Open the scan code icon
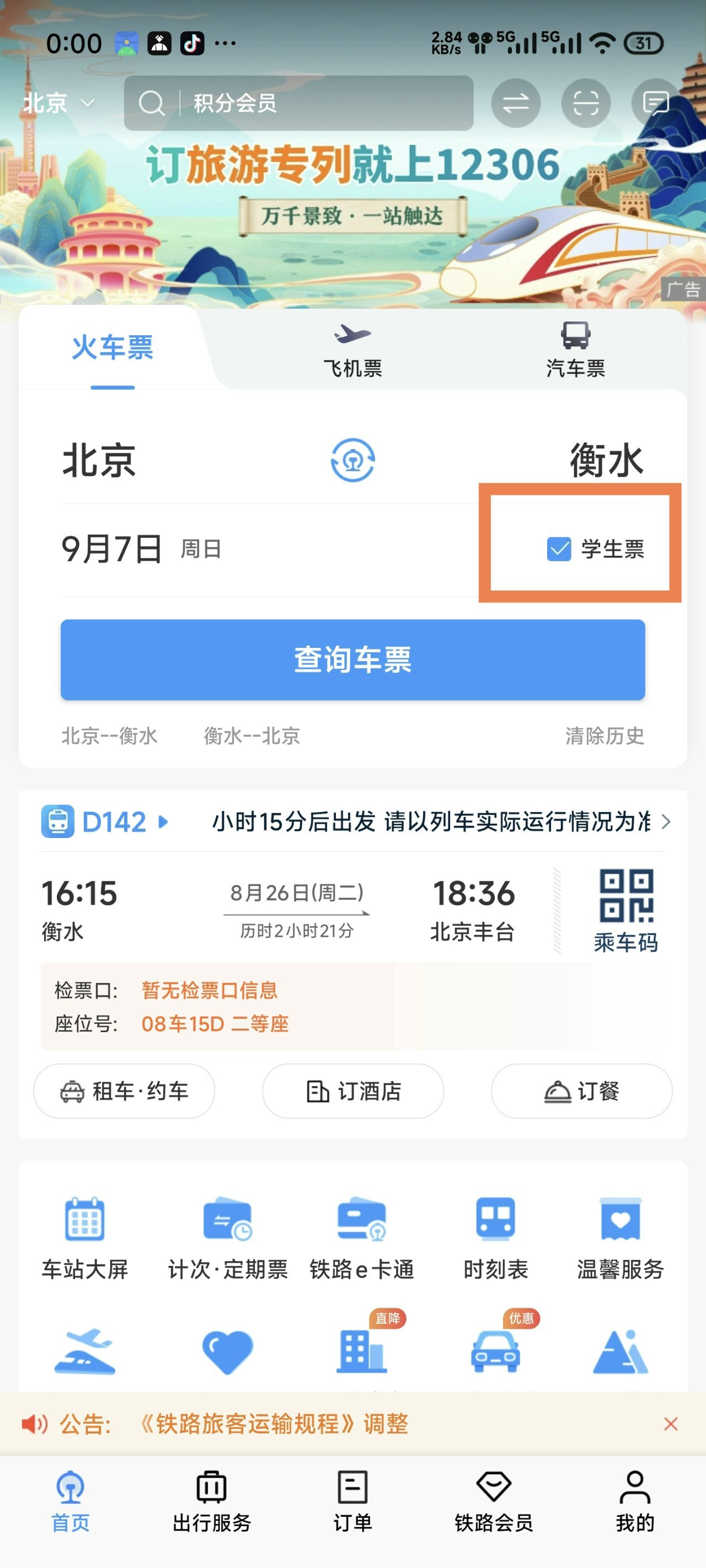Viewport: 706px width, 1568px height. click(x=585, y=103)
